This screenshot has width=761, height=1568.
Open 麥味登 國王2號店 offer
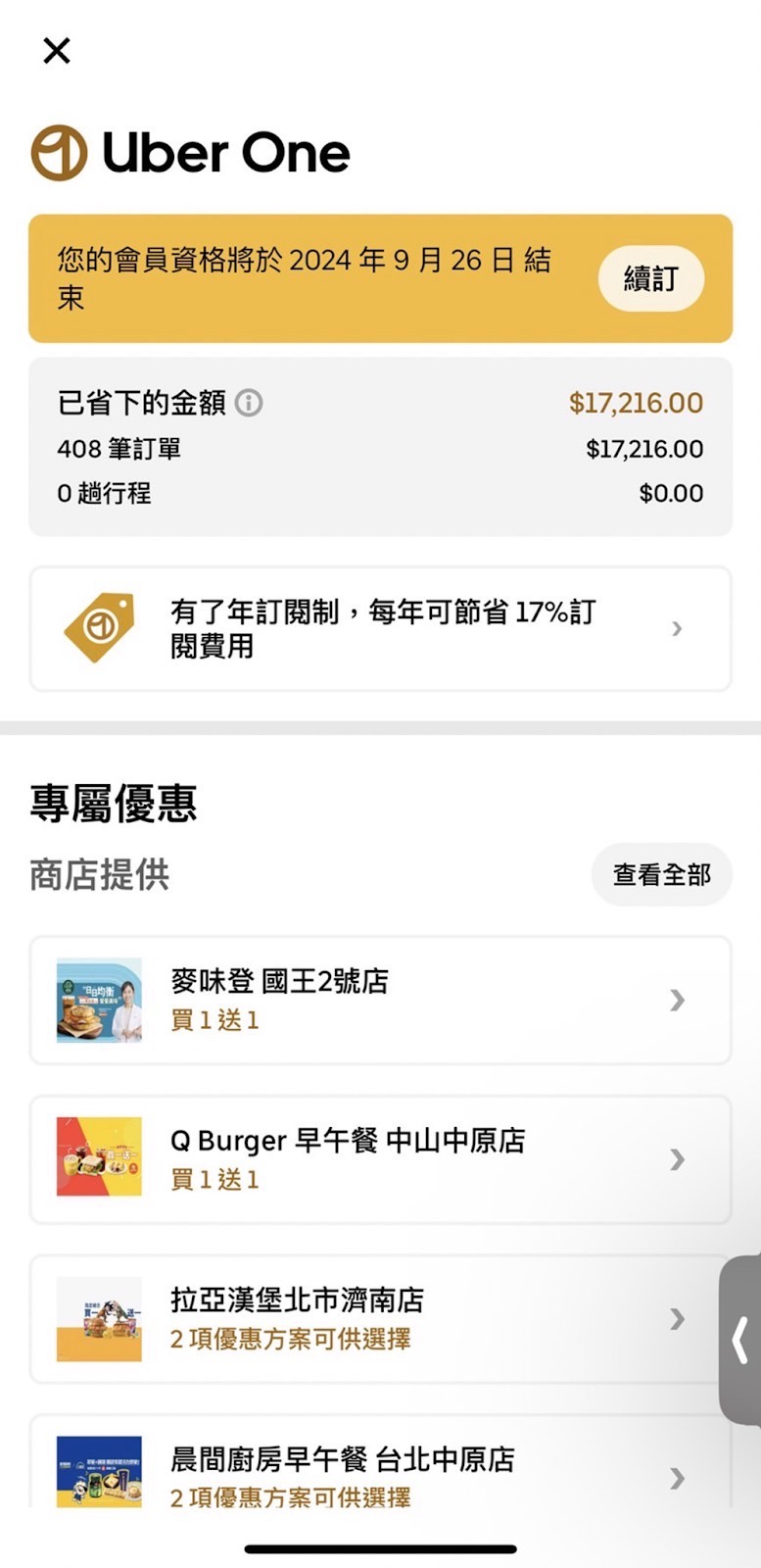[380, 1000]
